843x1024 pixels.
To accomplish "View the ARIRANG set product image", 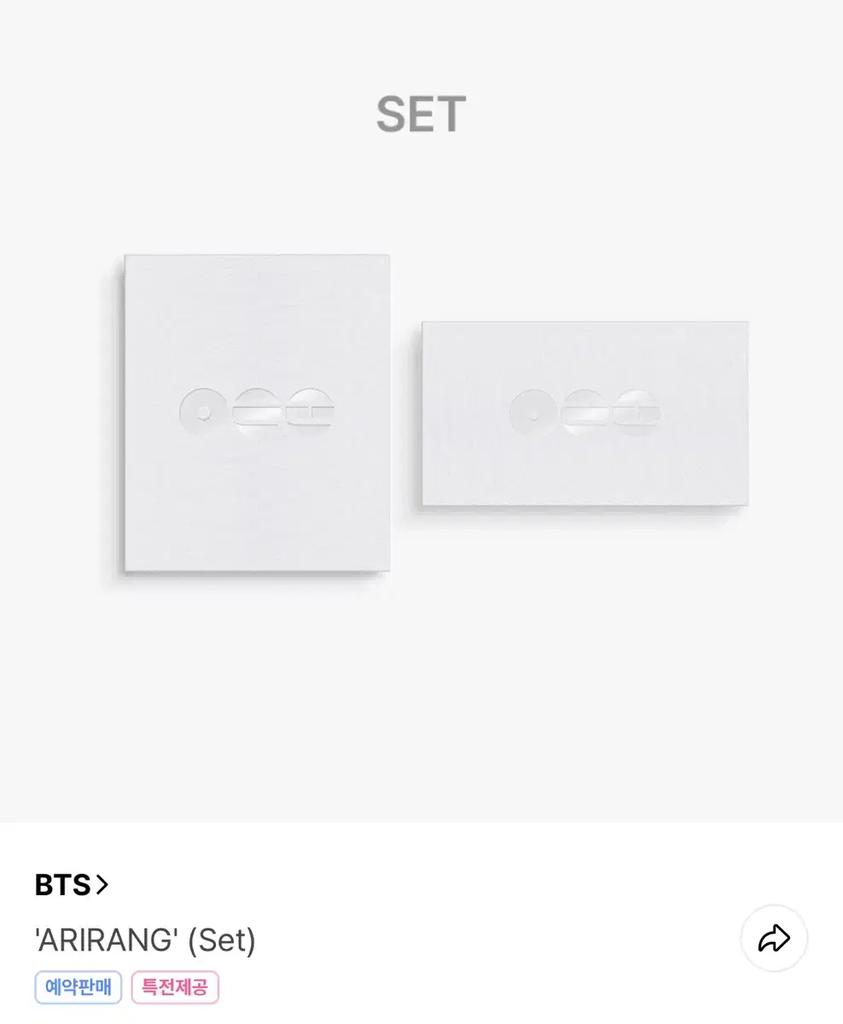I will click(x=421, y=412).
